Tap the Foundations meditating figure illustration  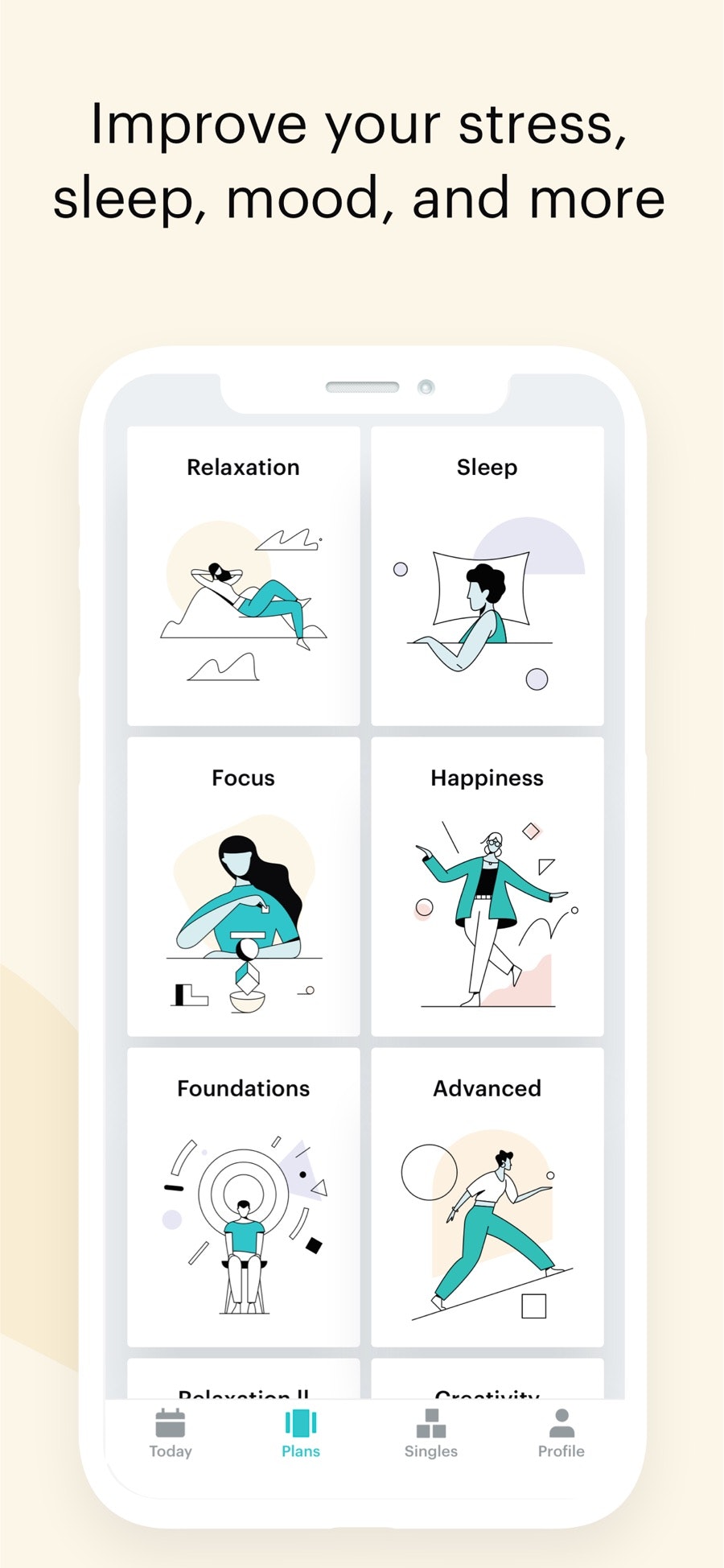(x=243, y=1223)
